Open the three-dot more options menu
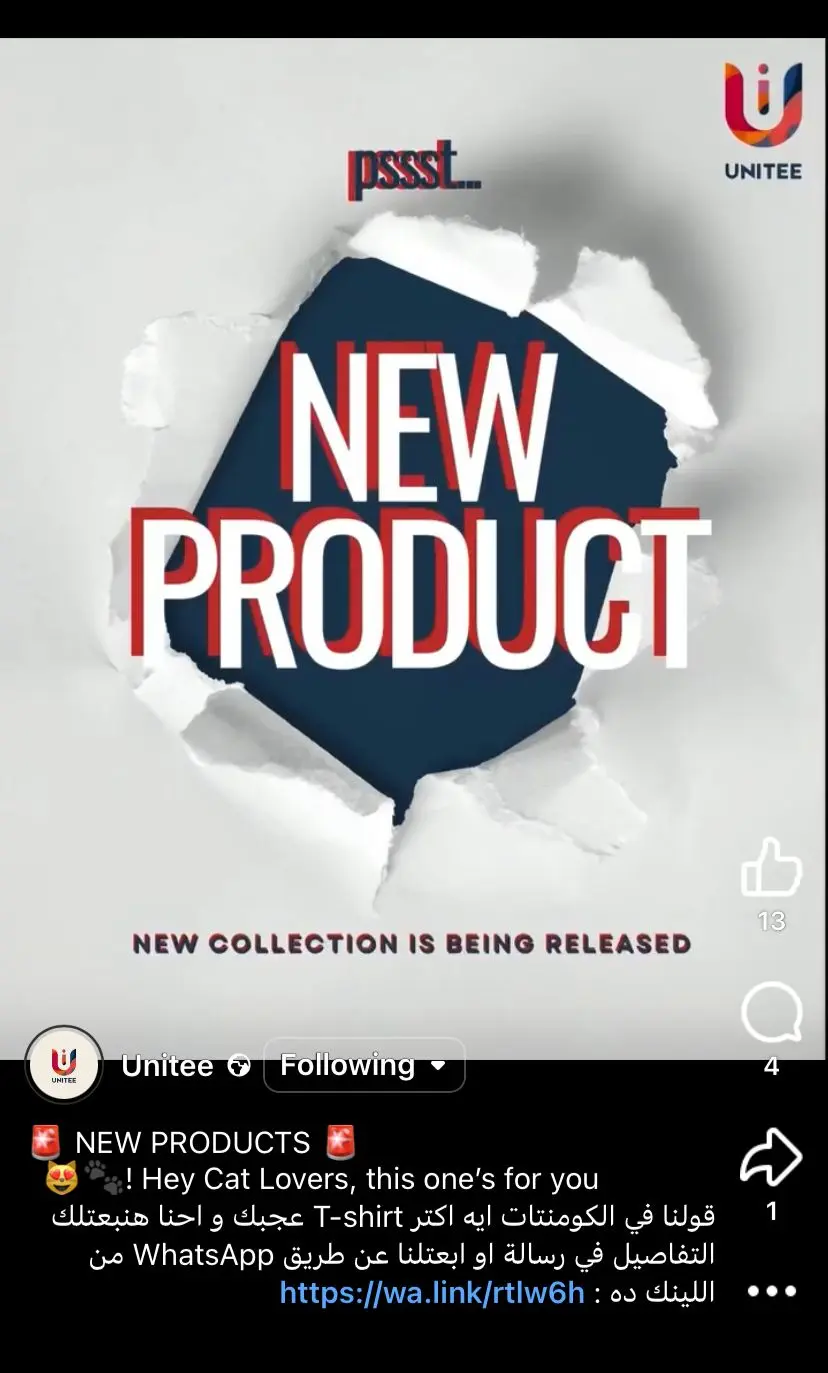 point(772,1291)
